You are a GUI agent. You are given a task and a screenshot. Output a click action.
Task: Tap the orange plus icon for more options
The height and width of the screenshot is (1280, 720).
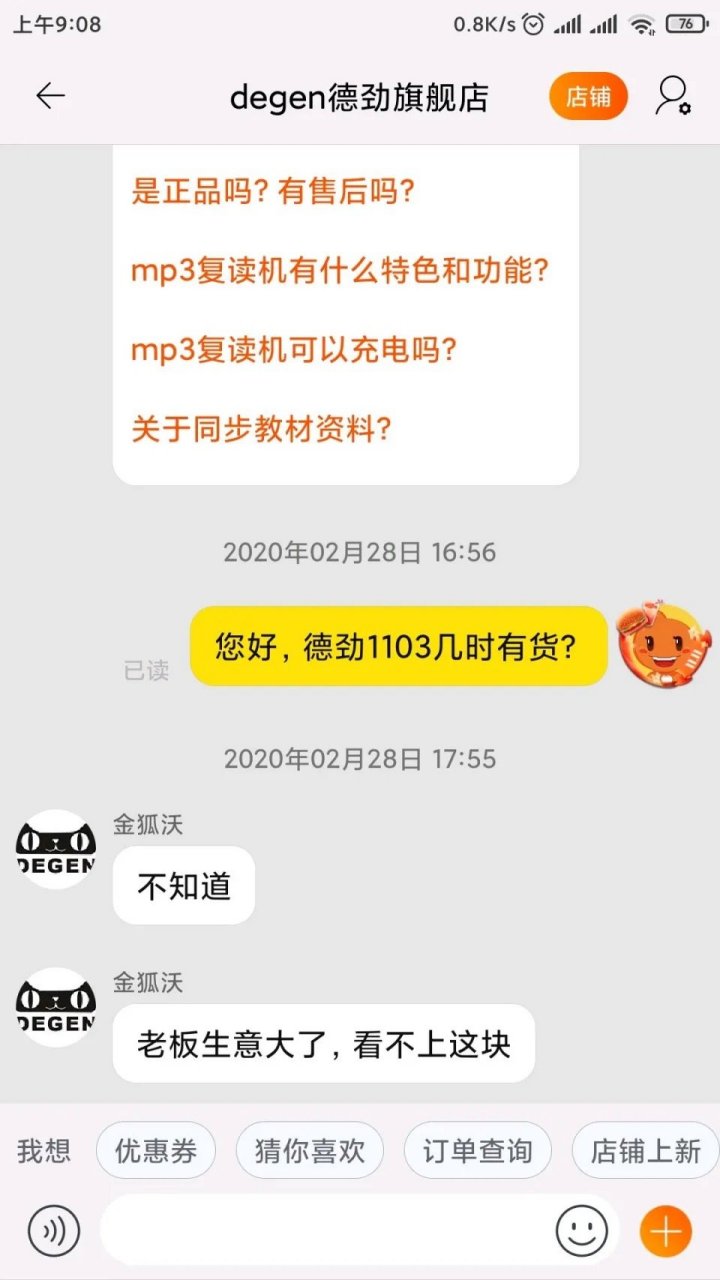click(x=667, y=1230)
